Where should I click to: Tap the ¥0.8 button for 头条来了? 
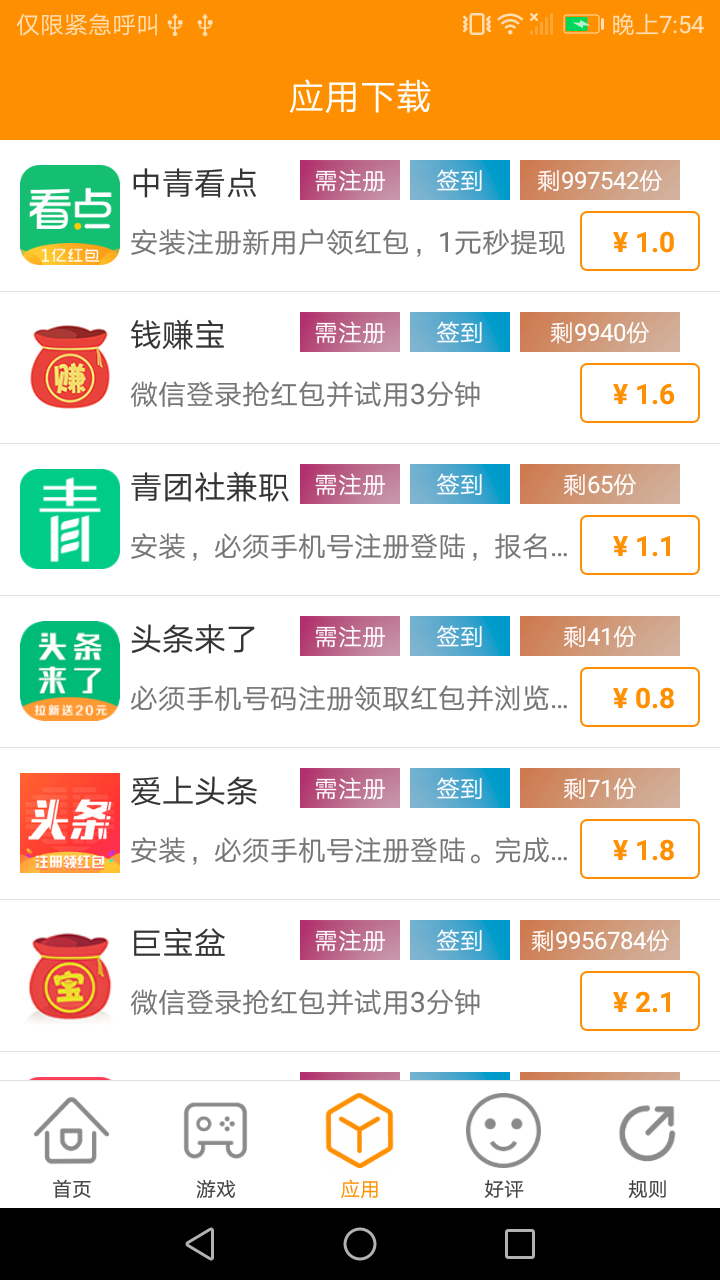640,698
